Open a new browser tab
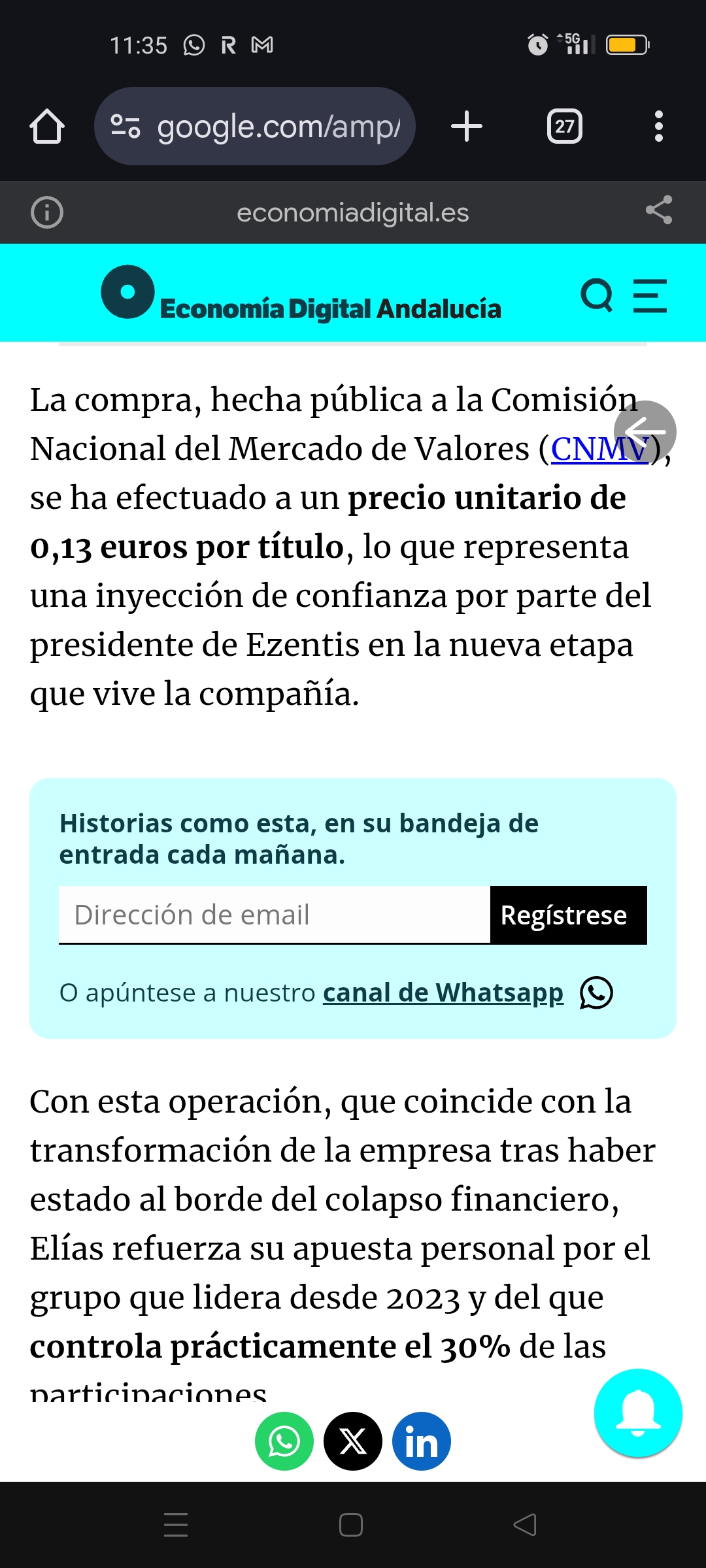This screenshot has height=1568, width=706. [467, 126]
